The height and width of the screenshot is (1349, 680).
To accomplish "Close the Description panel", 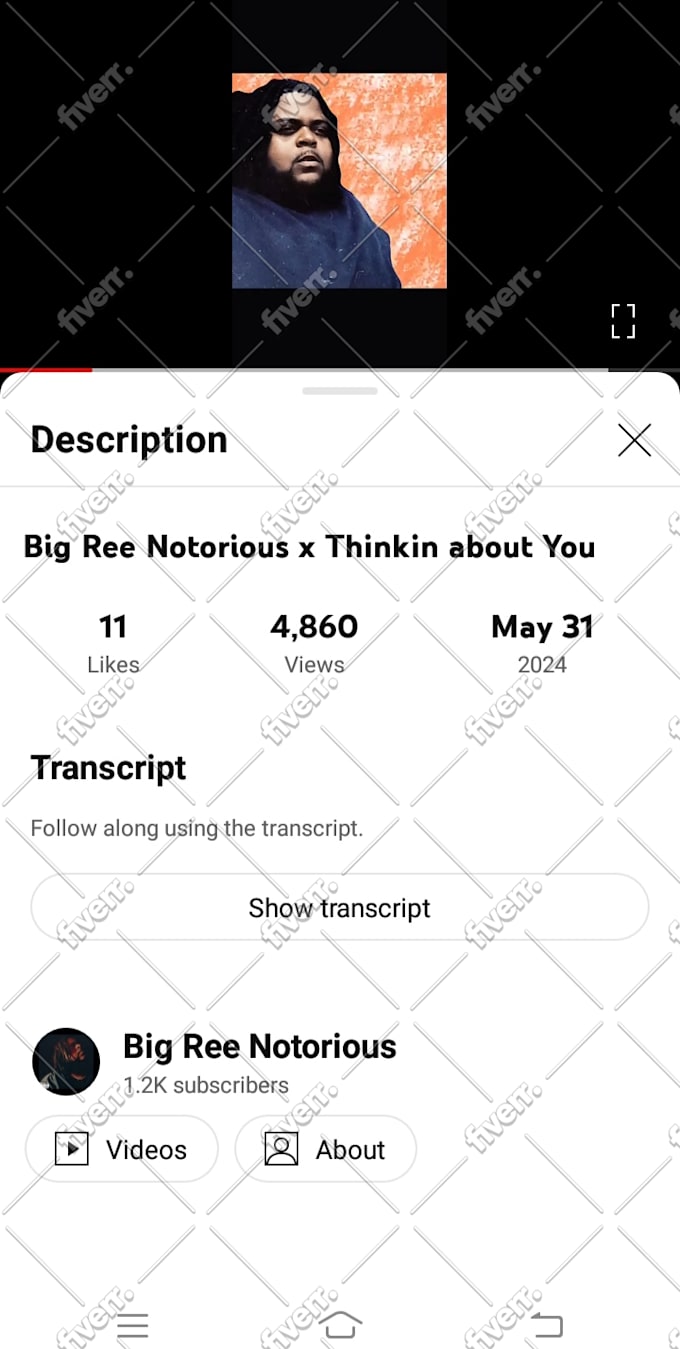I will coord(634,440).
